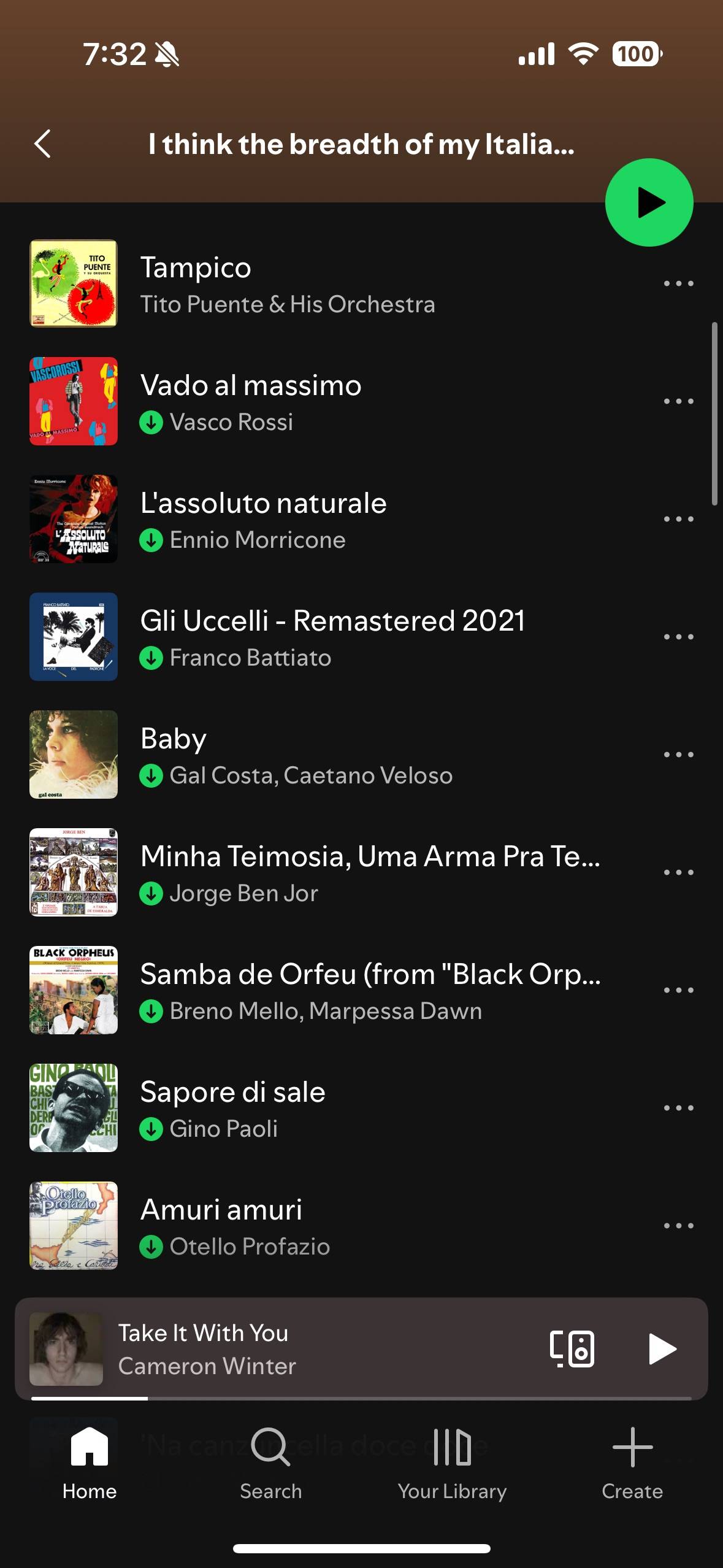Open the device connect picker in mini player
The width and height of the screenshot is (723, 1568).
[x=572, y=1349]
